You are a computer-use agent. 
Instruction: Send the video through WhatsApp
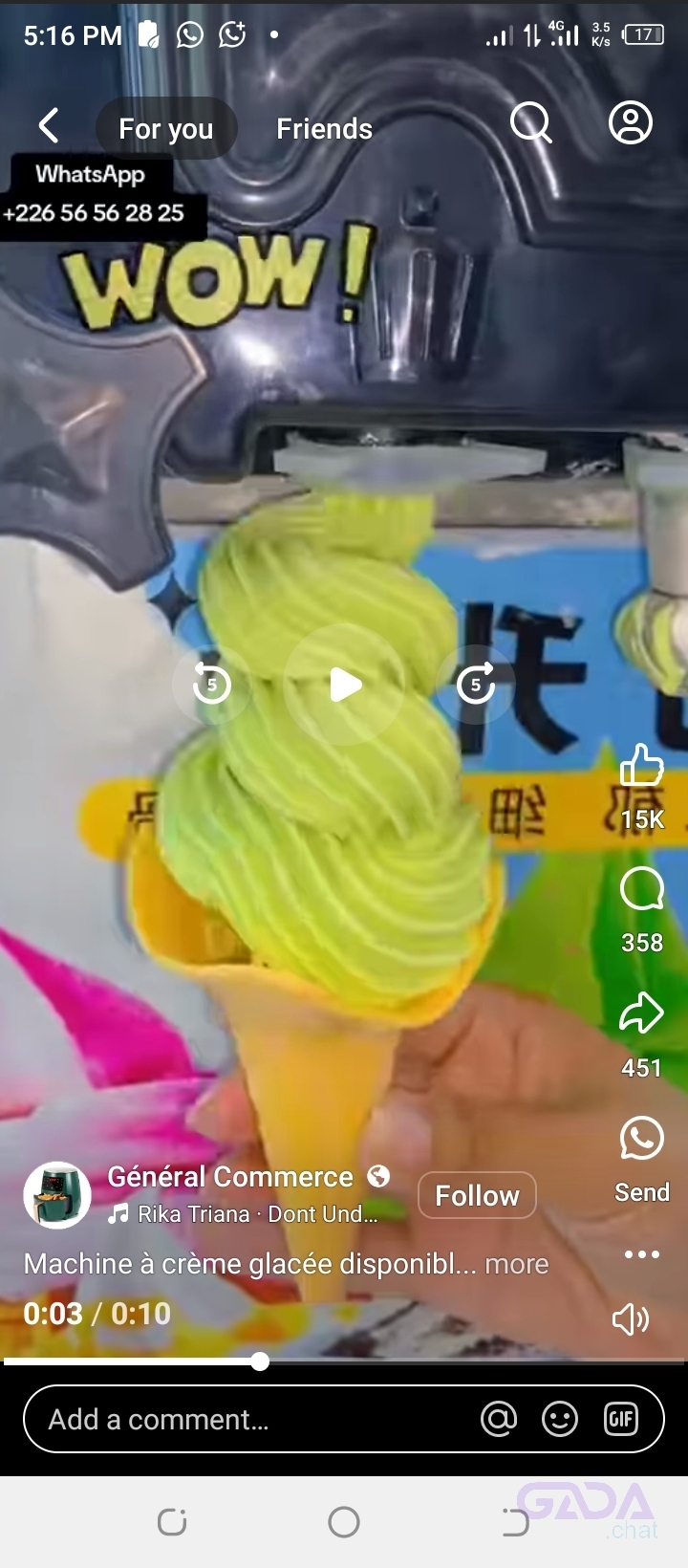642,1139
